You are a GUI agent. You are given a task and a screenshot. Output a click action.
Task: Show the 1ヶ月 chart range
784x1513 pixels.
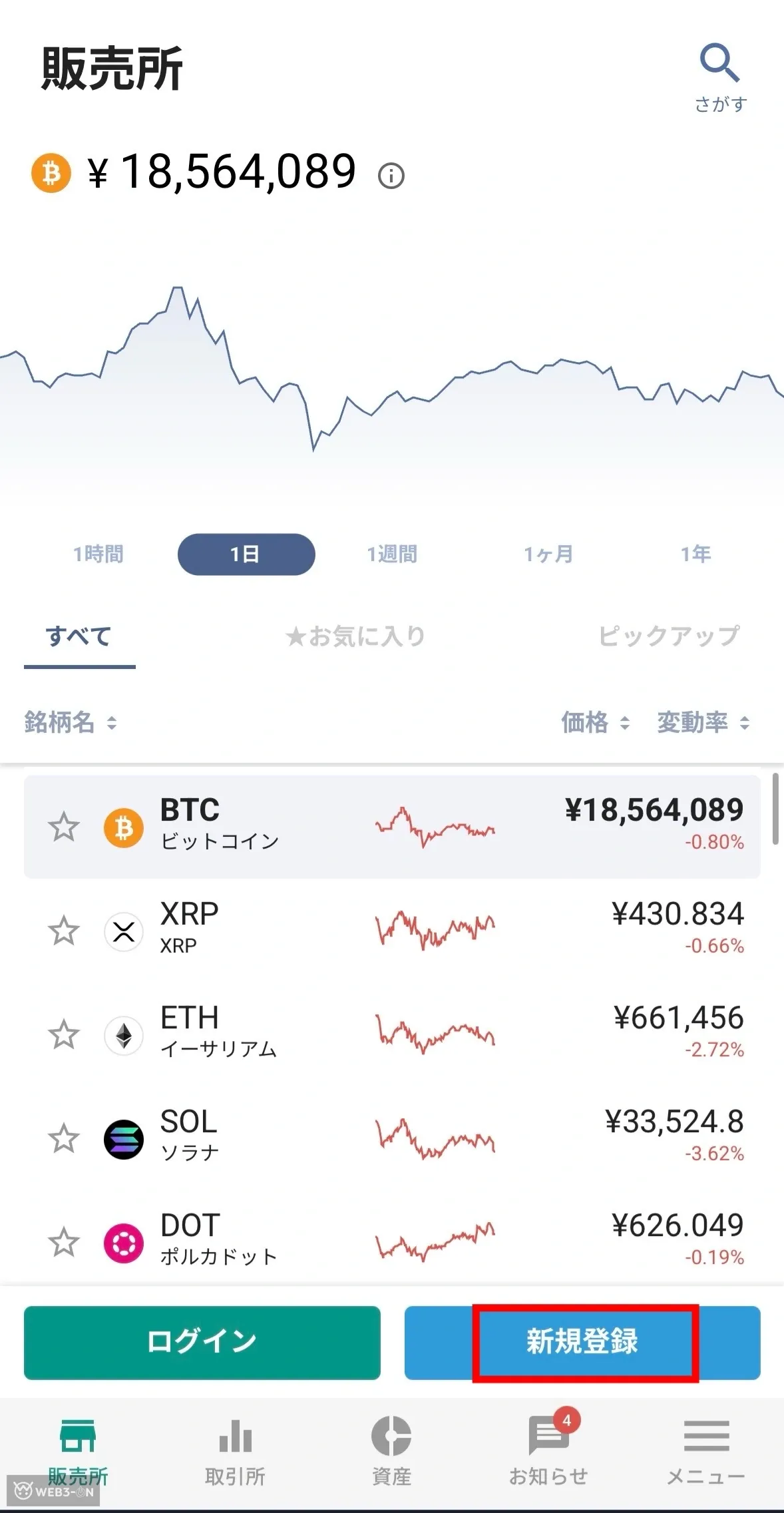click(x=548, y=554)
